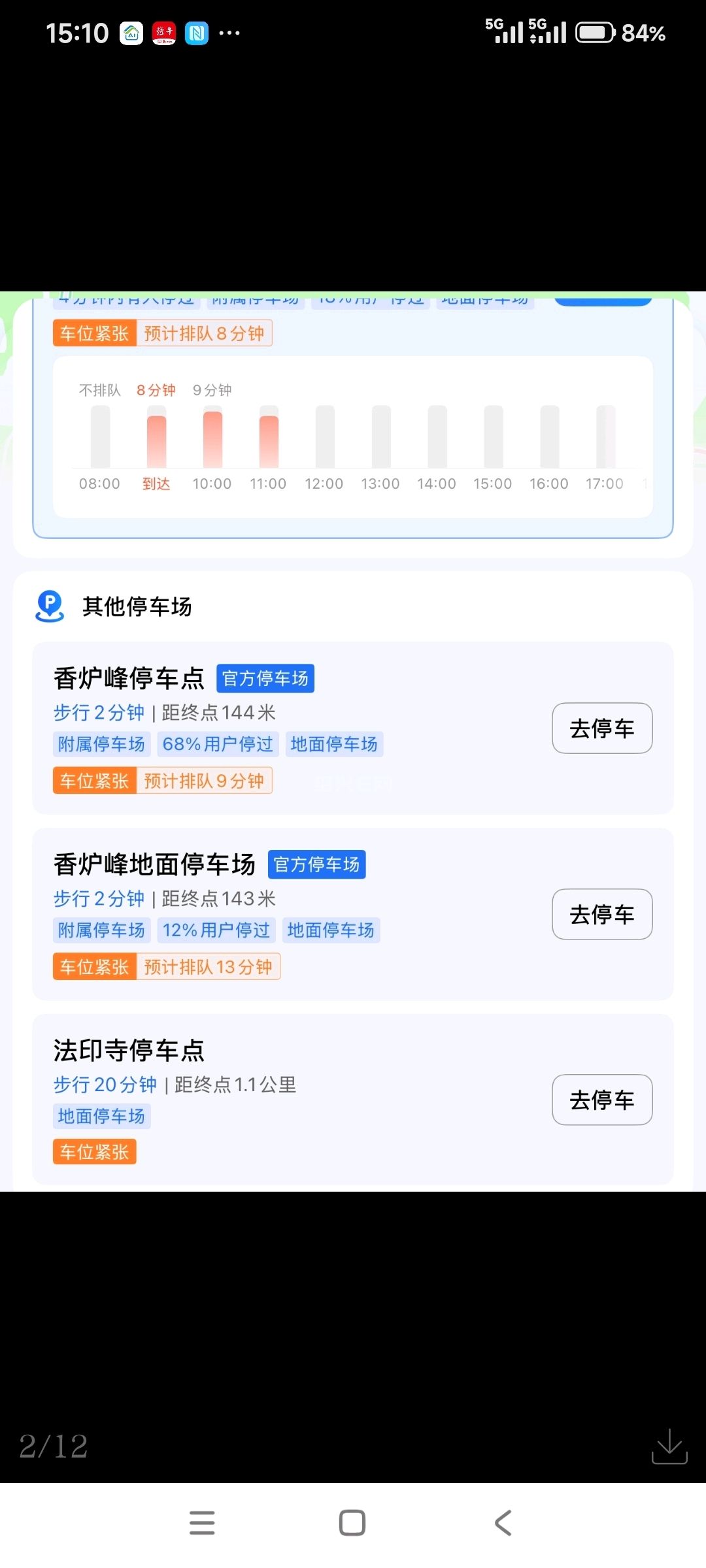The height and width of the screenshot is (1568, 706).
Task: Go back with the system back button
Action: pos(503,1522)
